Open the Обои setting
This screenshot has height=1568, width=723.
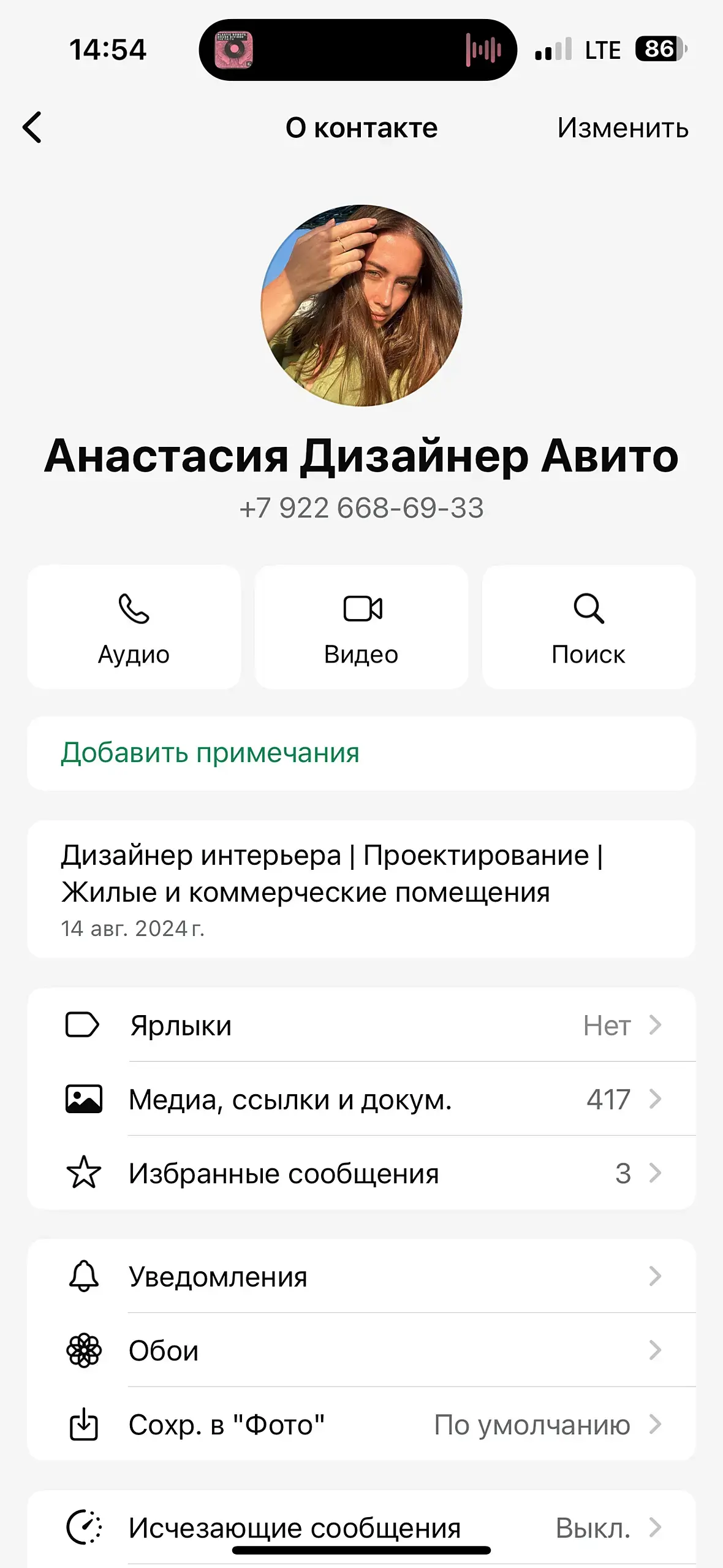click(x=362, y=1350)
